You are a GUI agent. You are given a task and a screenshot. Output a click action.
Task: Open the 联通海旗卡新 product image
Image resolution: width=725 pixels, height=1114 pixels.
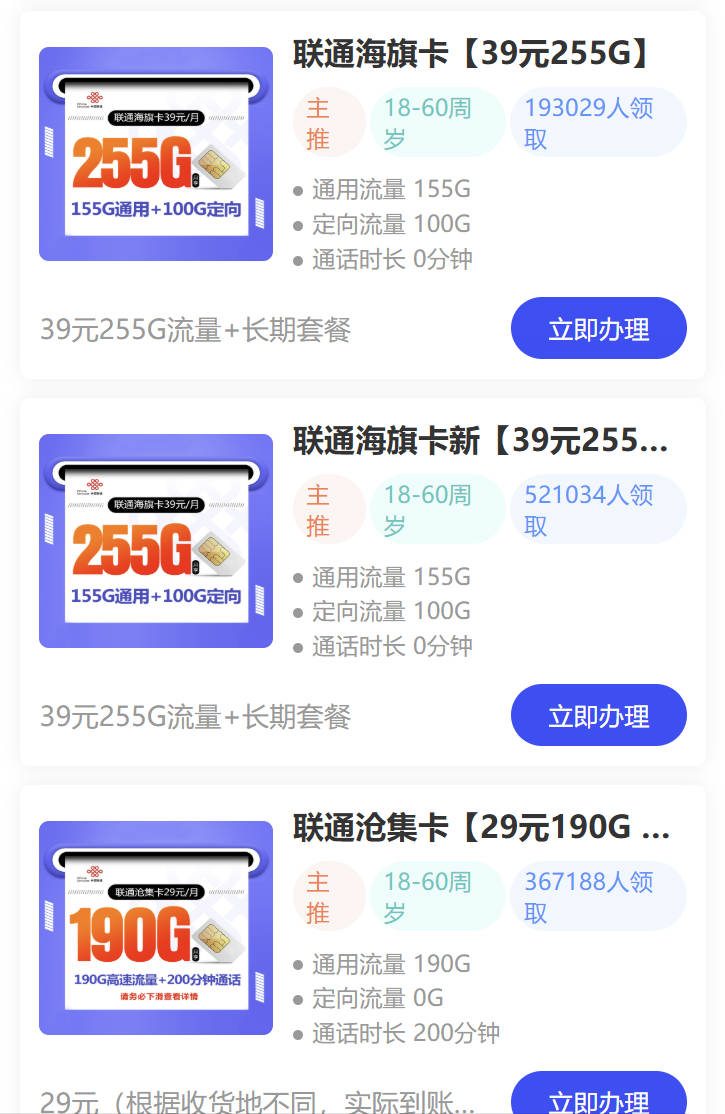(155, 540)
